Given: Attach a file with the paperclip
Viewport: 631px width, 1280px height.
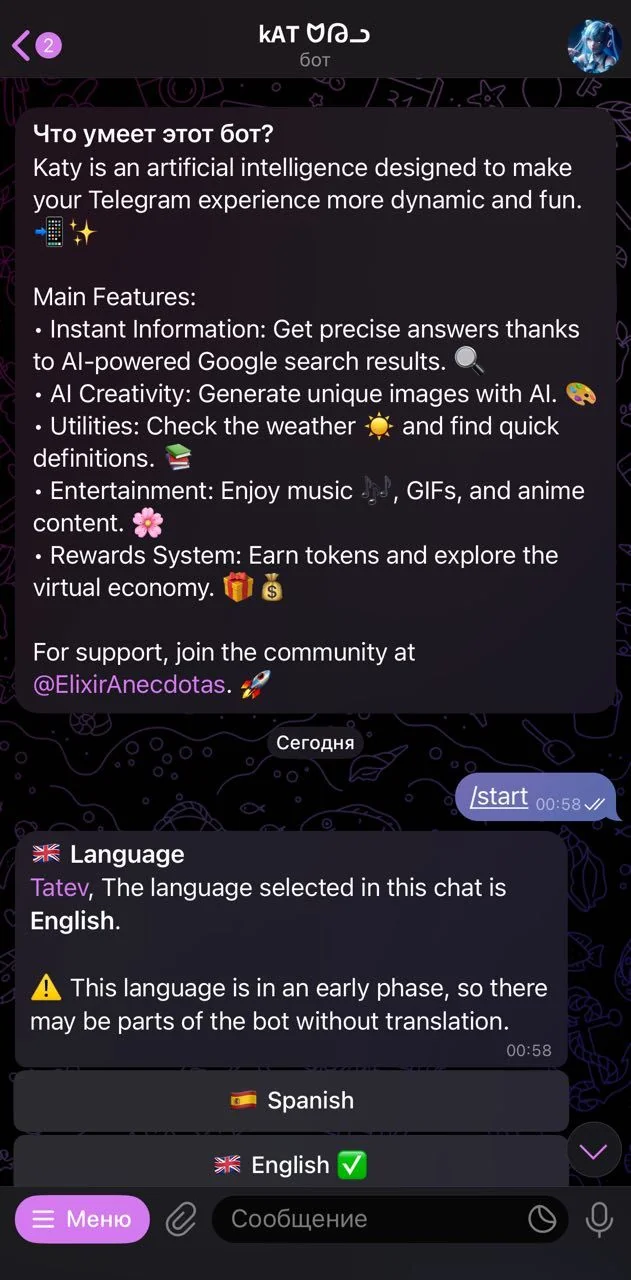Looking at the screenshot, I should [181, 1219].
